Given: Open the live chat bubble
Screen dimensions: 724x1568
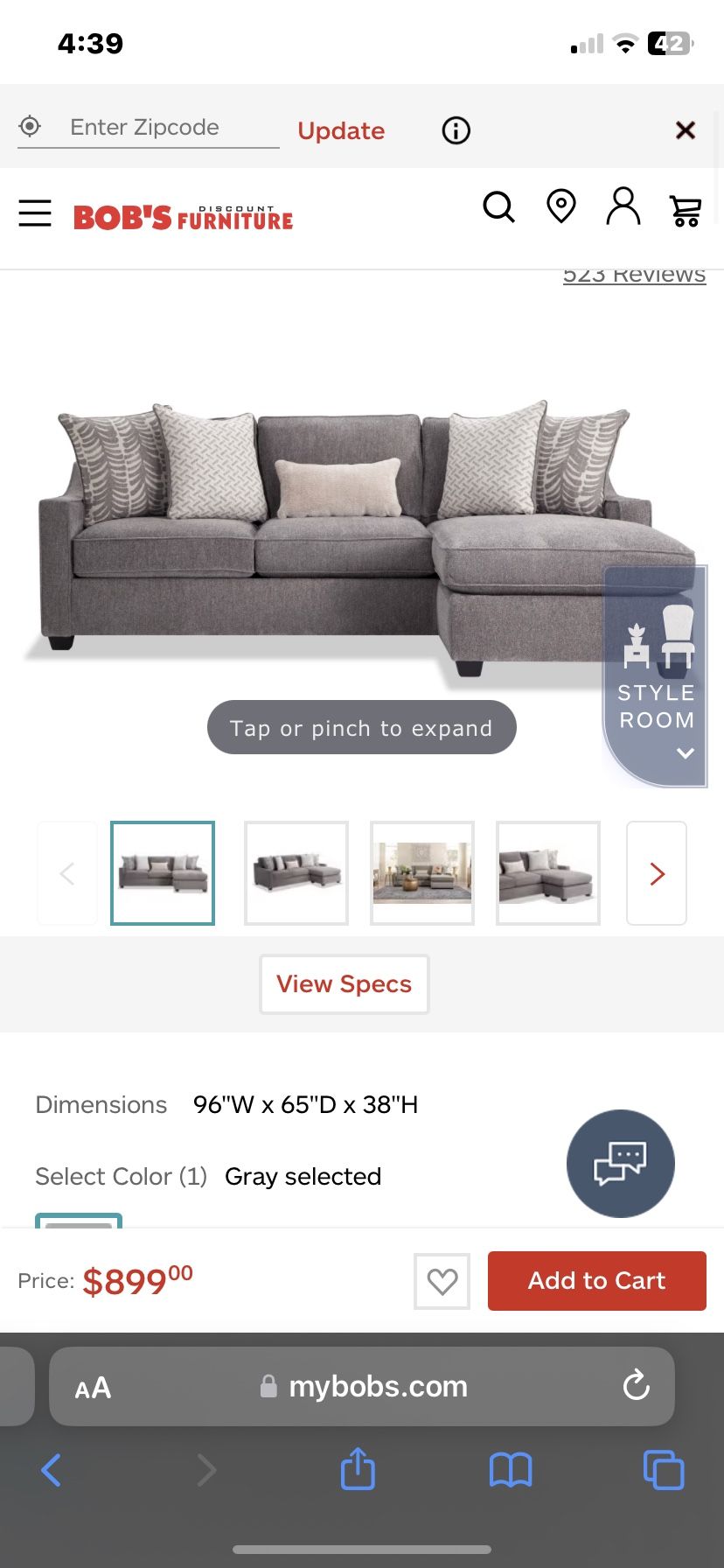Looking at the screenshot, I should (620, 1164).
